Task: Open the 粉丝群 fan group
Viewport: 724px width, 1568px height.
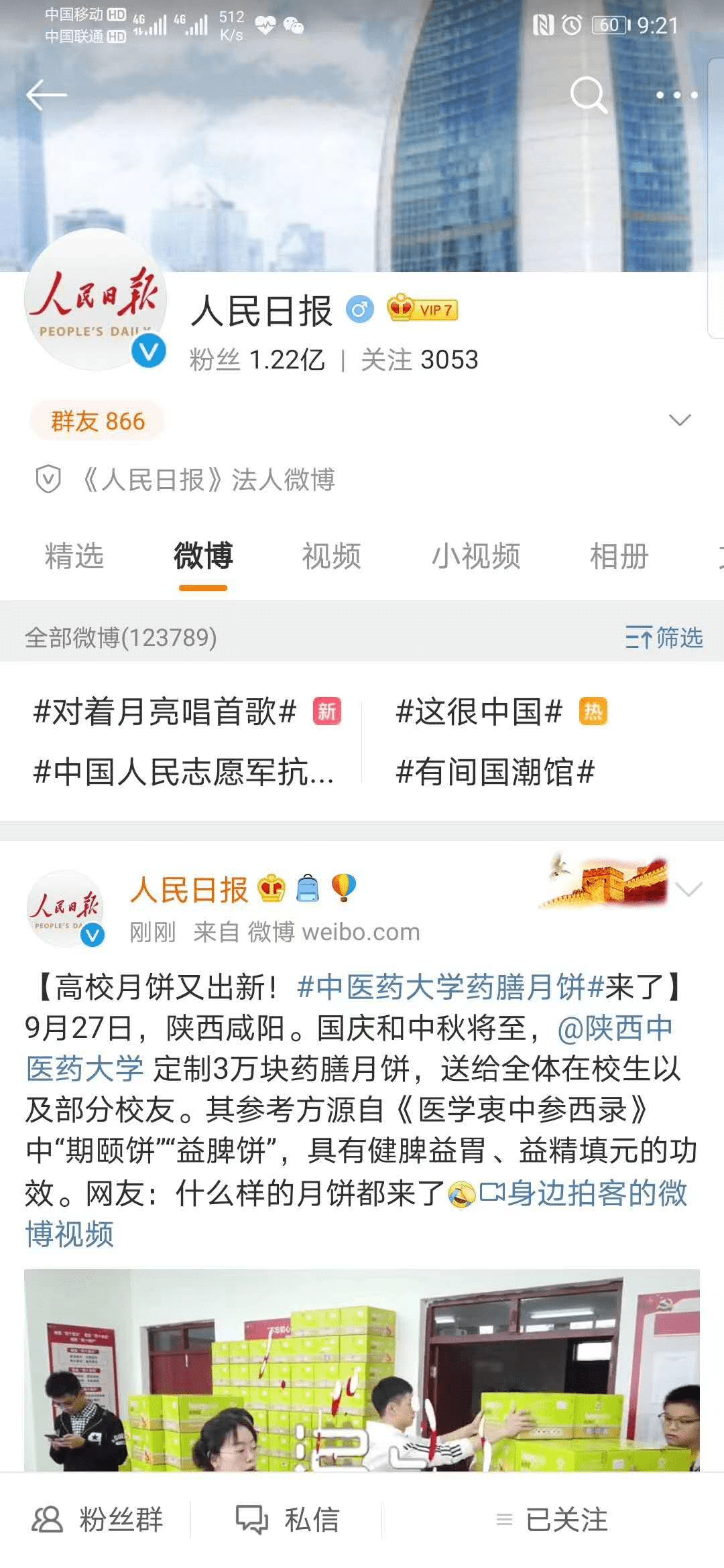Action: pos(97,1519)
